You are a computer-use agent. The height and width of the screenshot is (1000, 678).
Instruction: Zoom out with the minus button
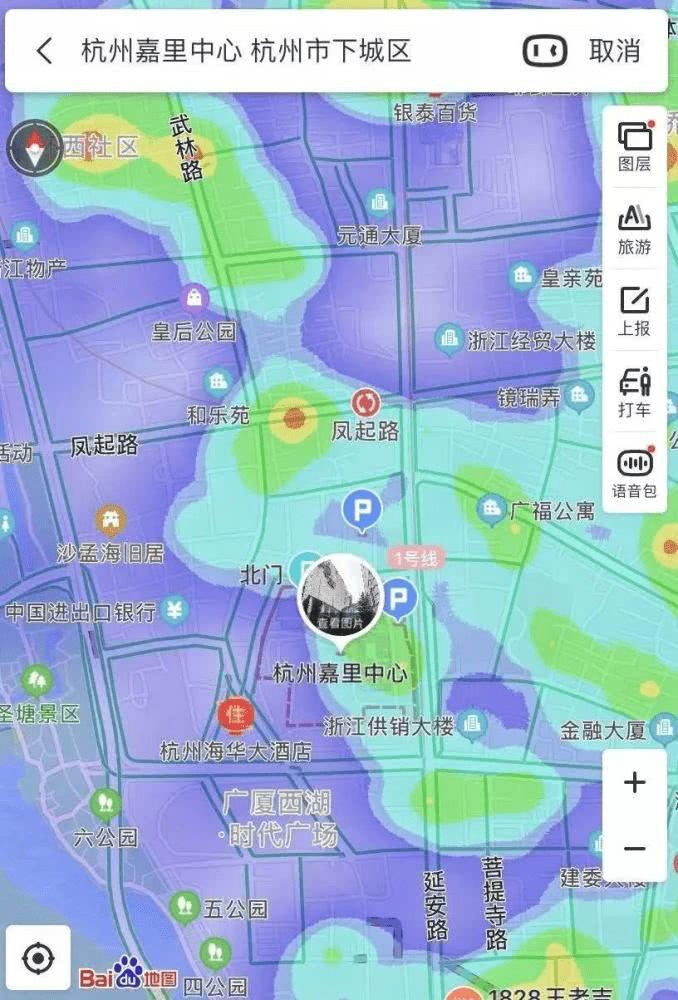[x=634, y=848]
